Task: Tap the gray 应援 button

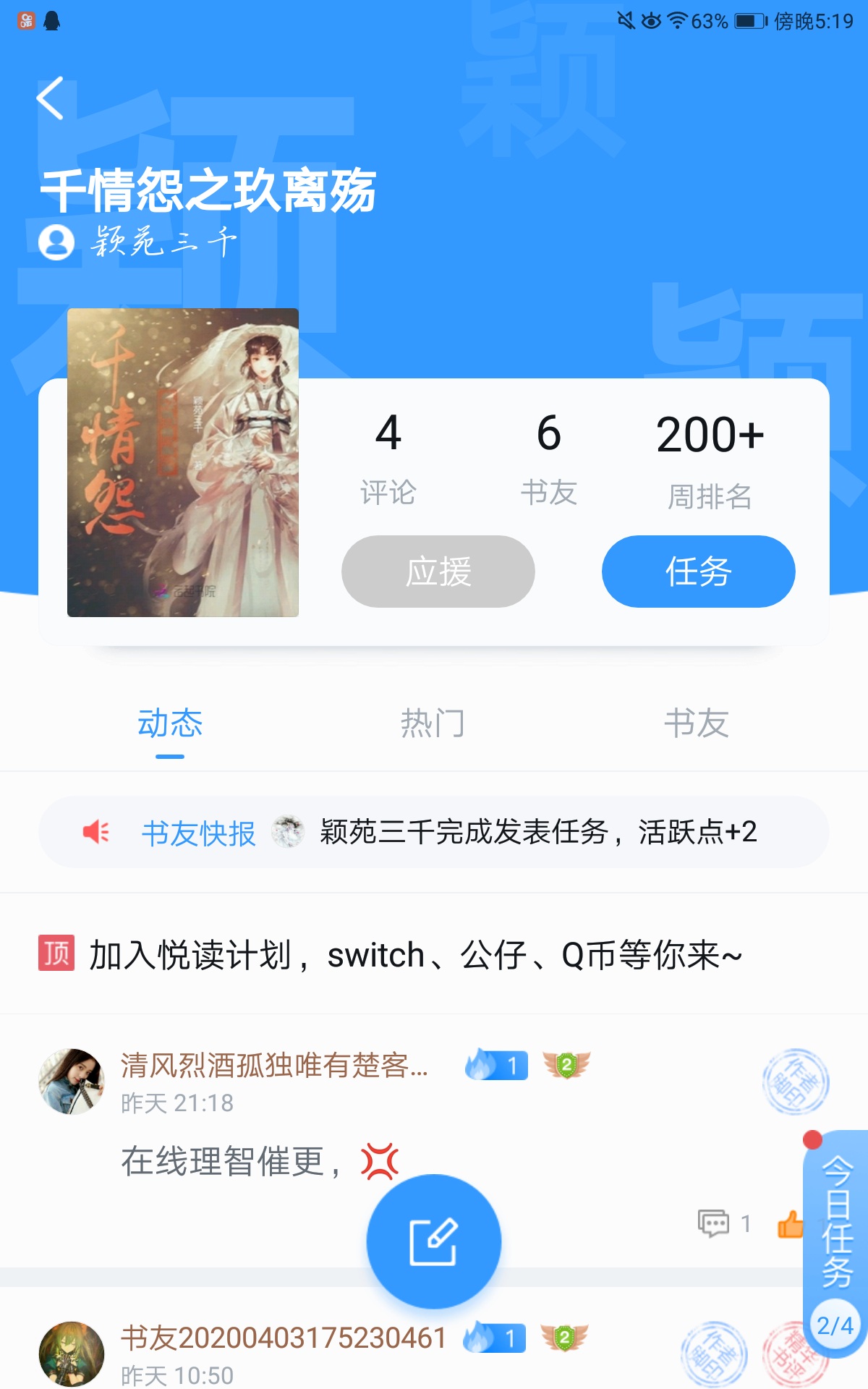Action: pyautogui.click(x=438, y=572)
